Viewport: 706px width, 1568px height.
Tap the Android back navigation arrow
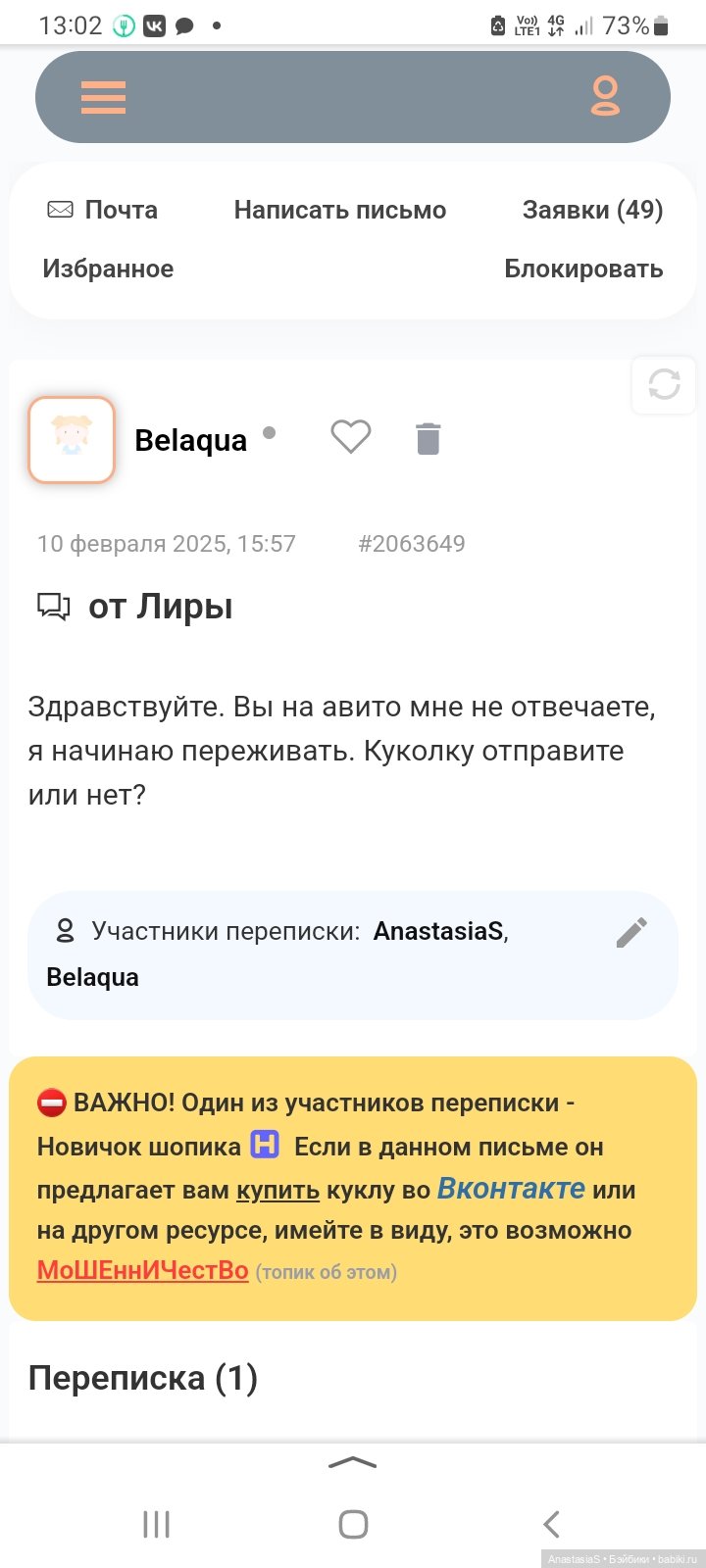click(550, 1524)
